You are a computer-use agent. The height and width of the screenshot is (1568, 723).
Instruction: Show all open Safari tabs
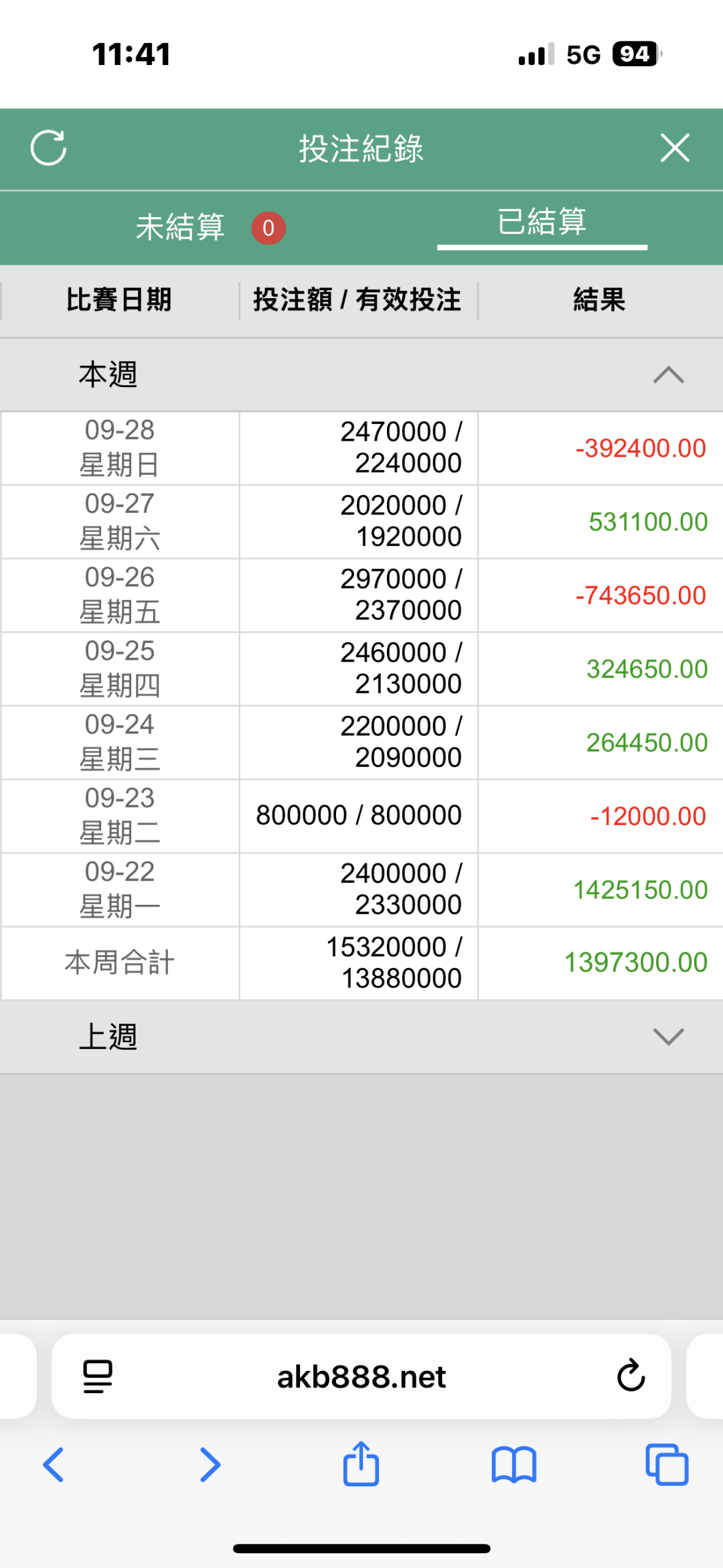pos(667,1465)
